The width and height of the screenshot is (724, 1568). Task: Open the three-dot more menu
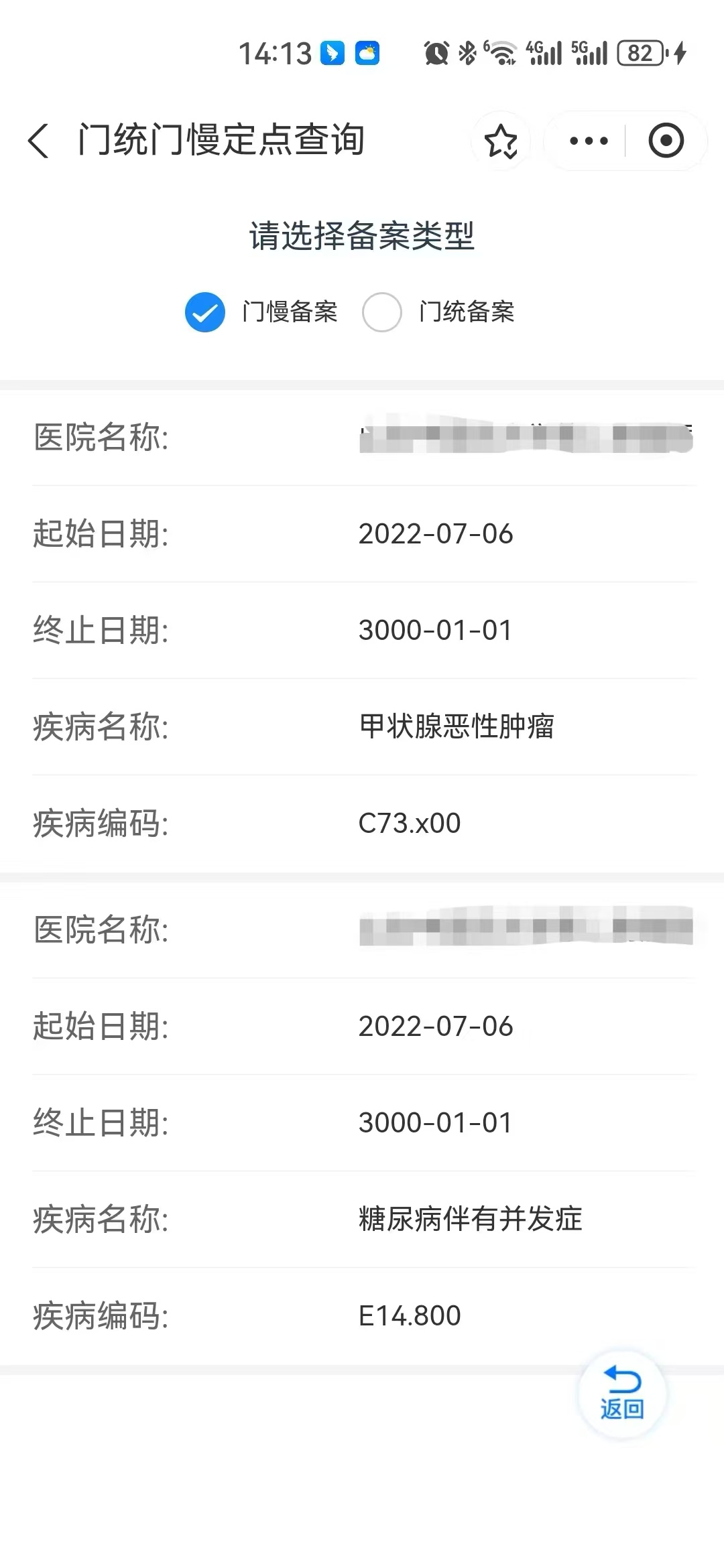pyautogui.click(x=588, y=141)
